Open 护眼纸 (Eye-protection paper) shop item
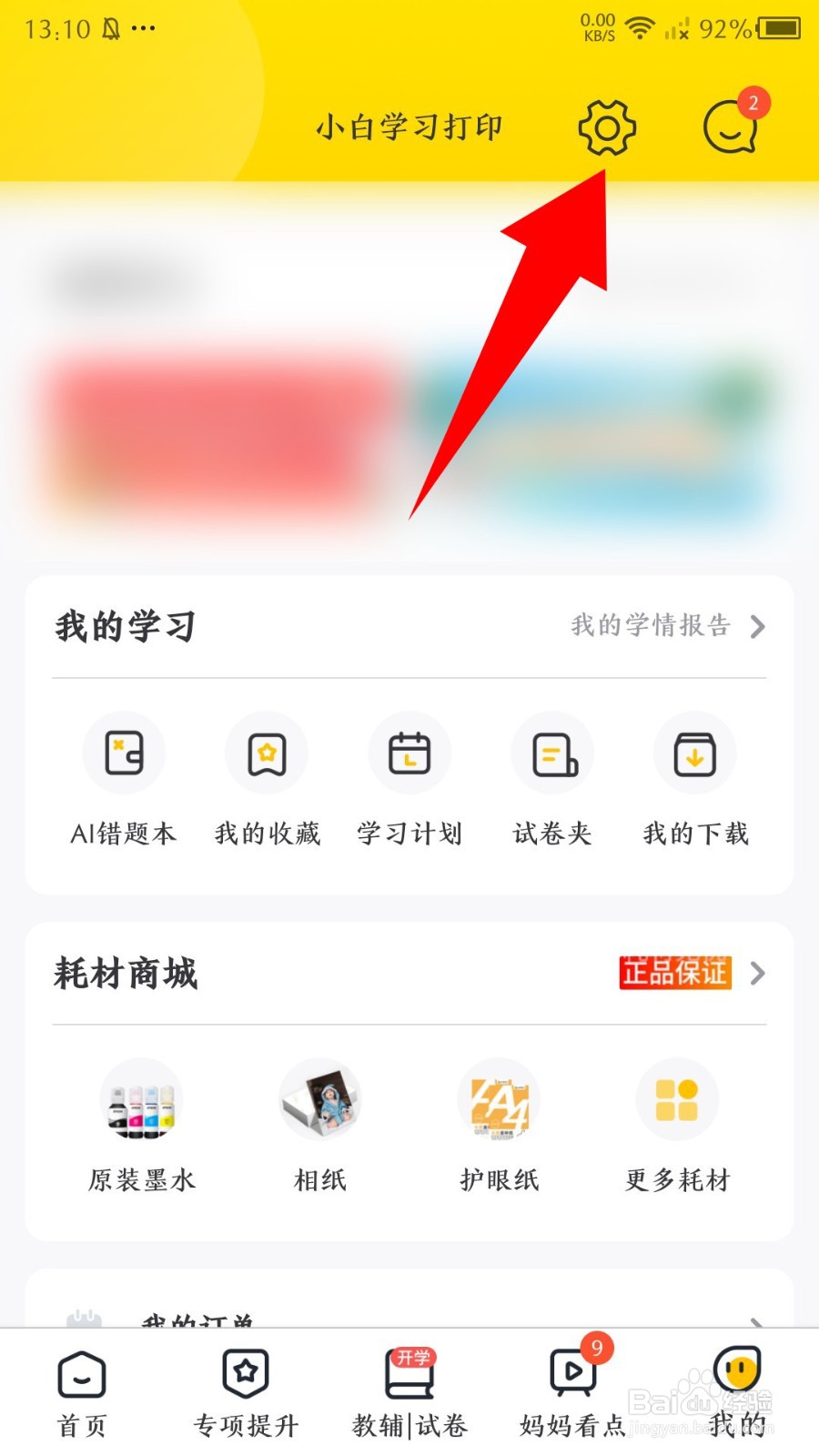This screenshot has height=1456, width=819. (x=499, y=1128)
